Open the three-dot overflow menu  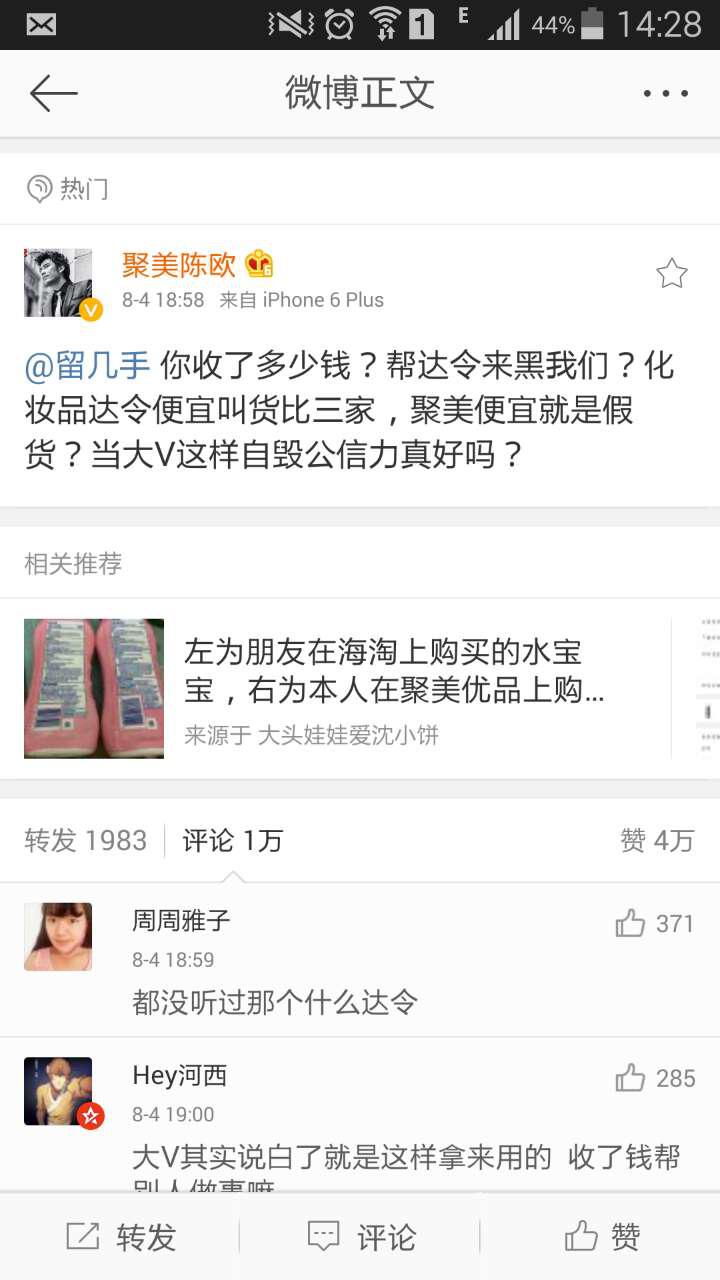point(666,94)
